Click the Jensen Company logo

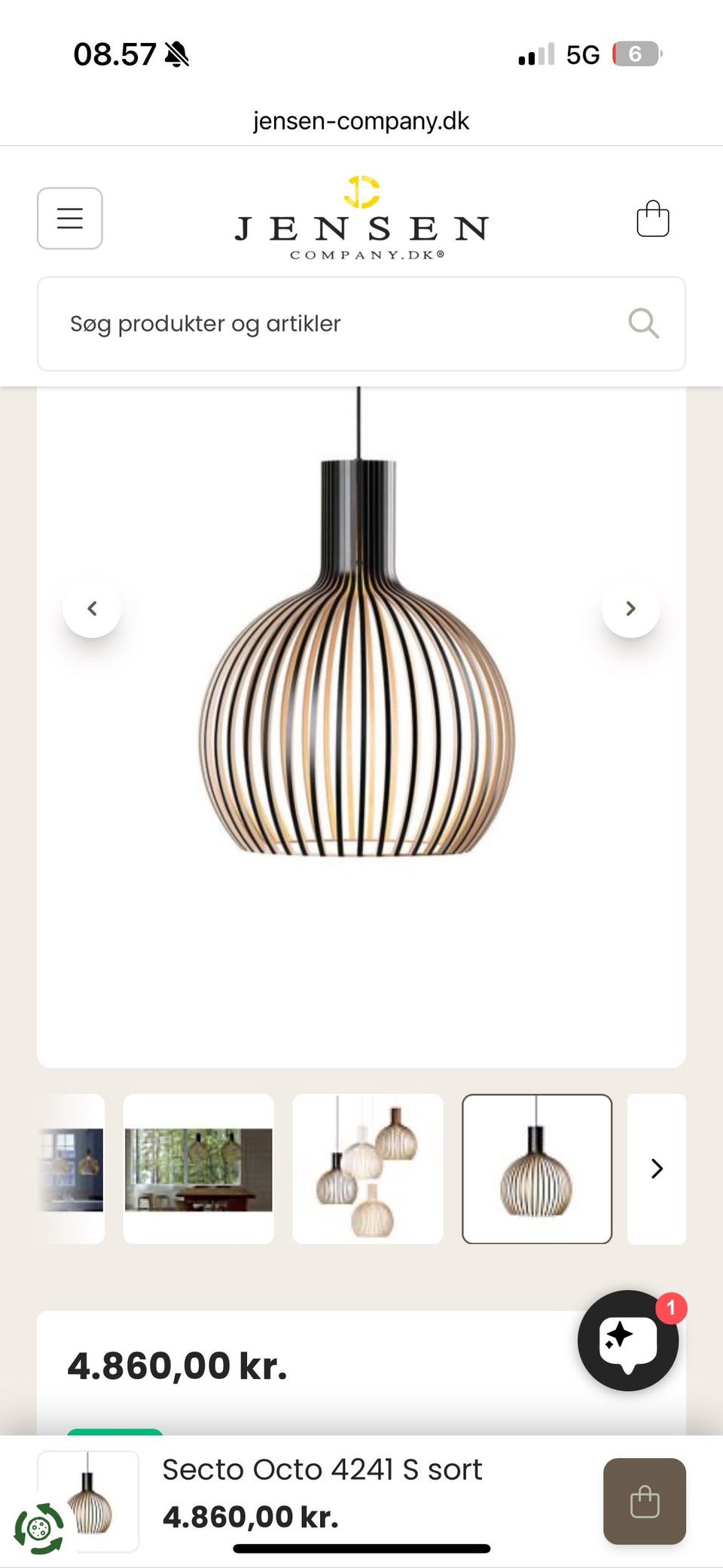pyautogui.click(x=361, y=217)
